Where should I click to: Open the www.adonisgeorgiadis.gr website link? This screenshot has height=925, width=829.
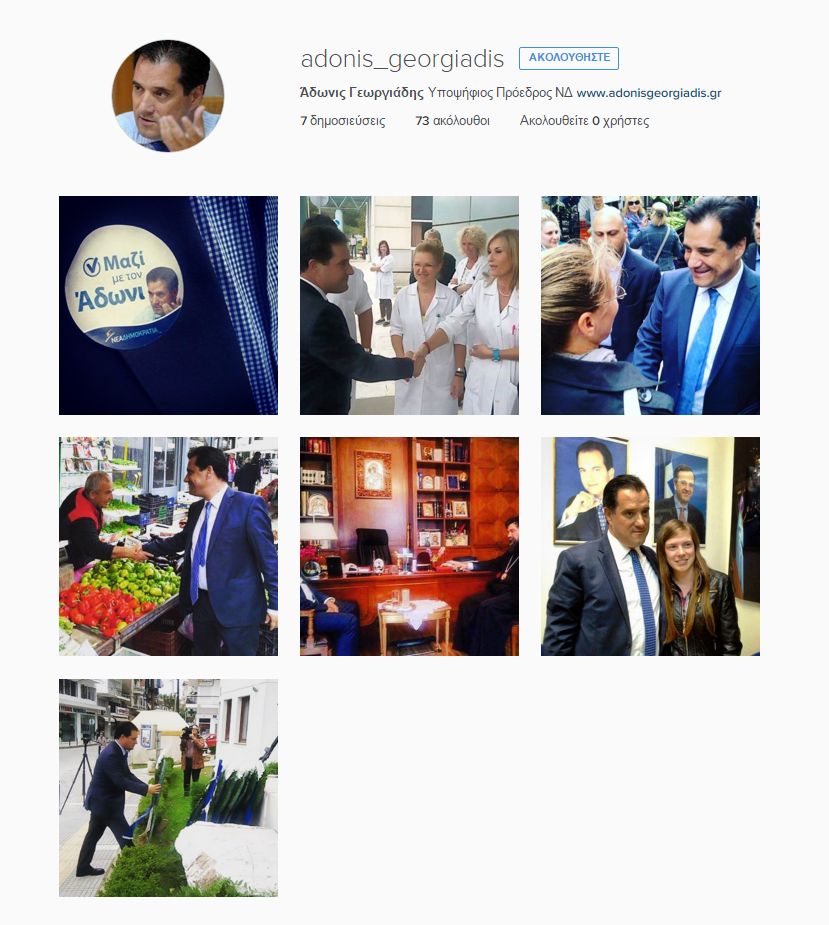click(648, 93)
